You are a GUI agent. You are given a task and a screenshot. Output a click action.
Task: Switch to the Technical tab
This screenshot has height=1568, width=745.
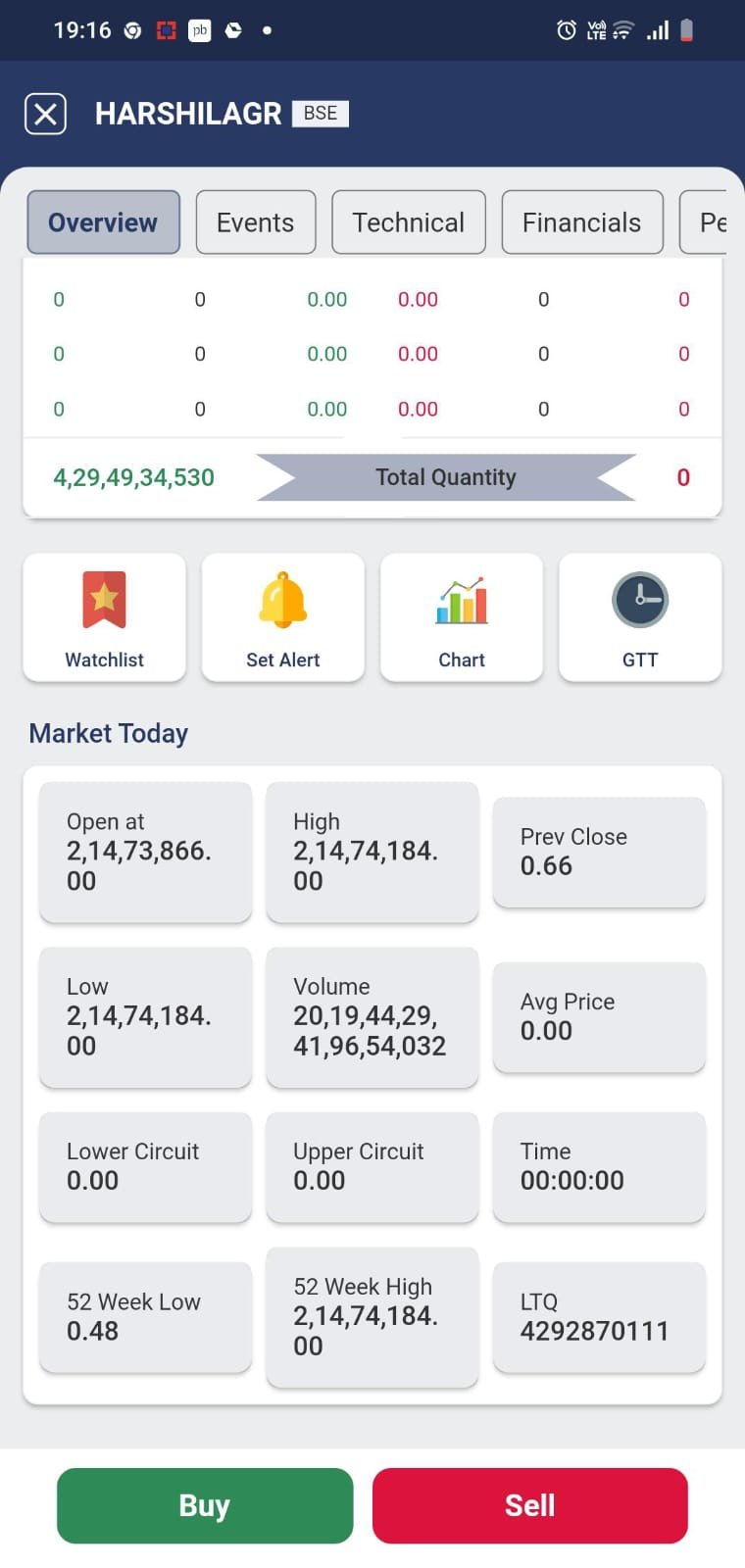[x=408, y=222]
